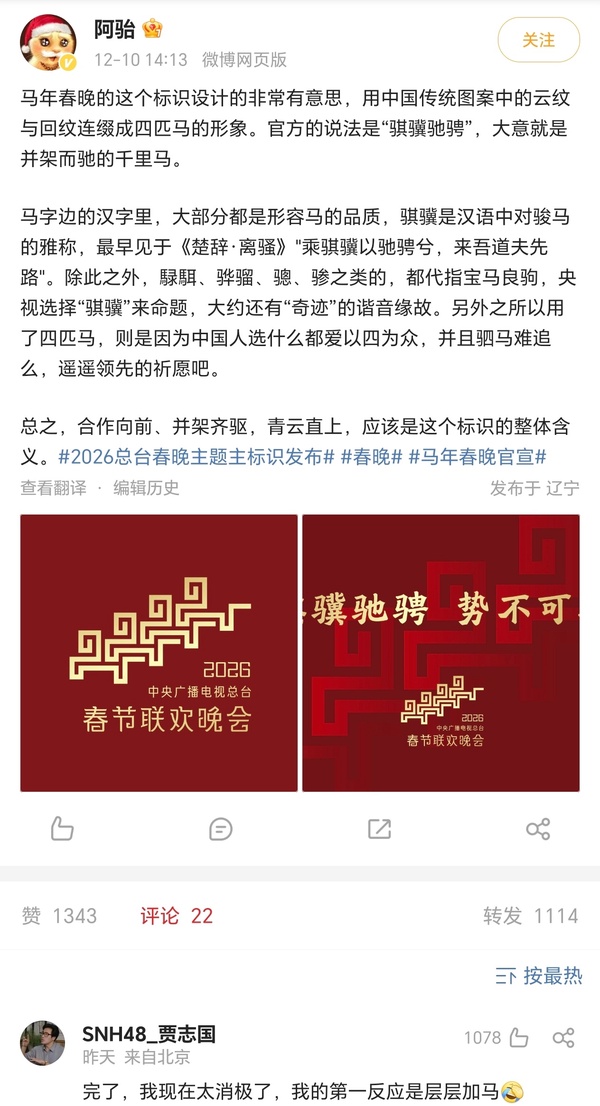
Task: Change comment sorting via 按最热
Action: point(539,976)
